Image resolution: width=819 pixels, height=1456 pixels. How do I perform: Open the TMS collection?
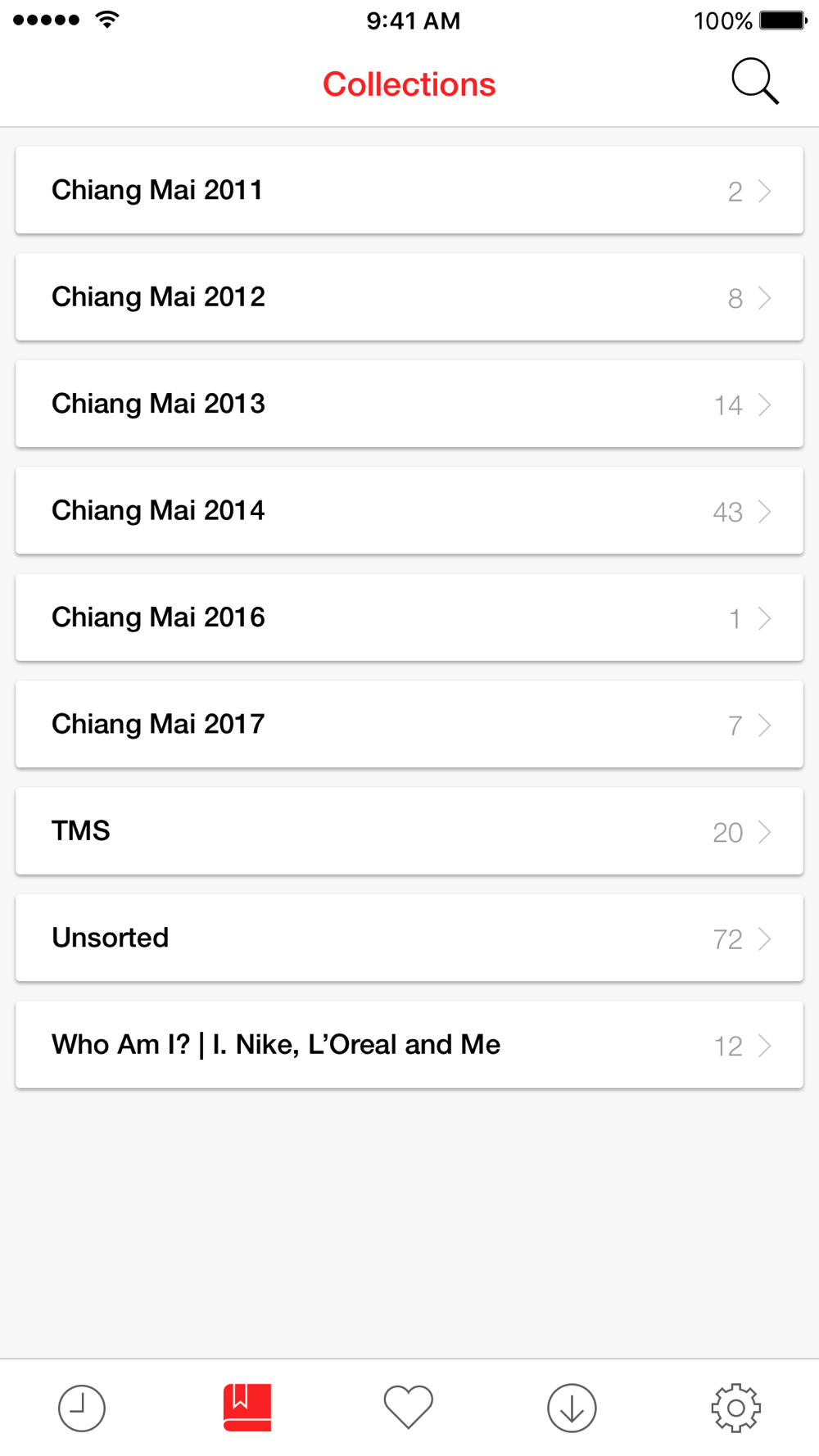coord(409,831)
